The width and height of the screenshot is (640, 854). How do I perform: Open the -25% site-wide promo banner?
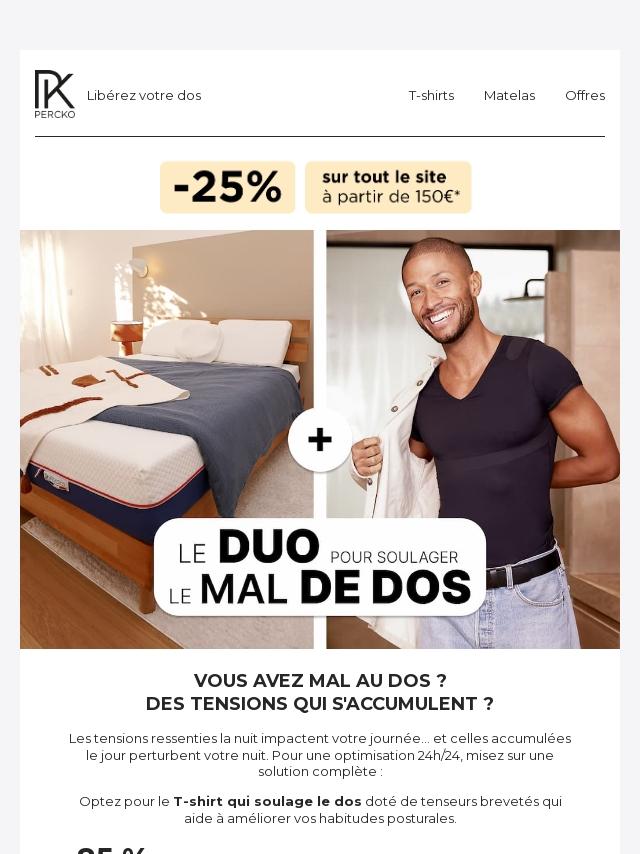click(x=316, y=187)
